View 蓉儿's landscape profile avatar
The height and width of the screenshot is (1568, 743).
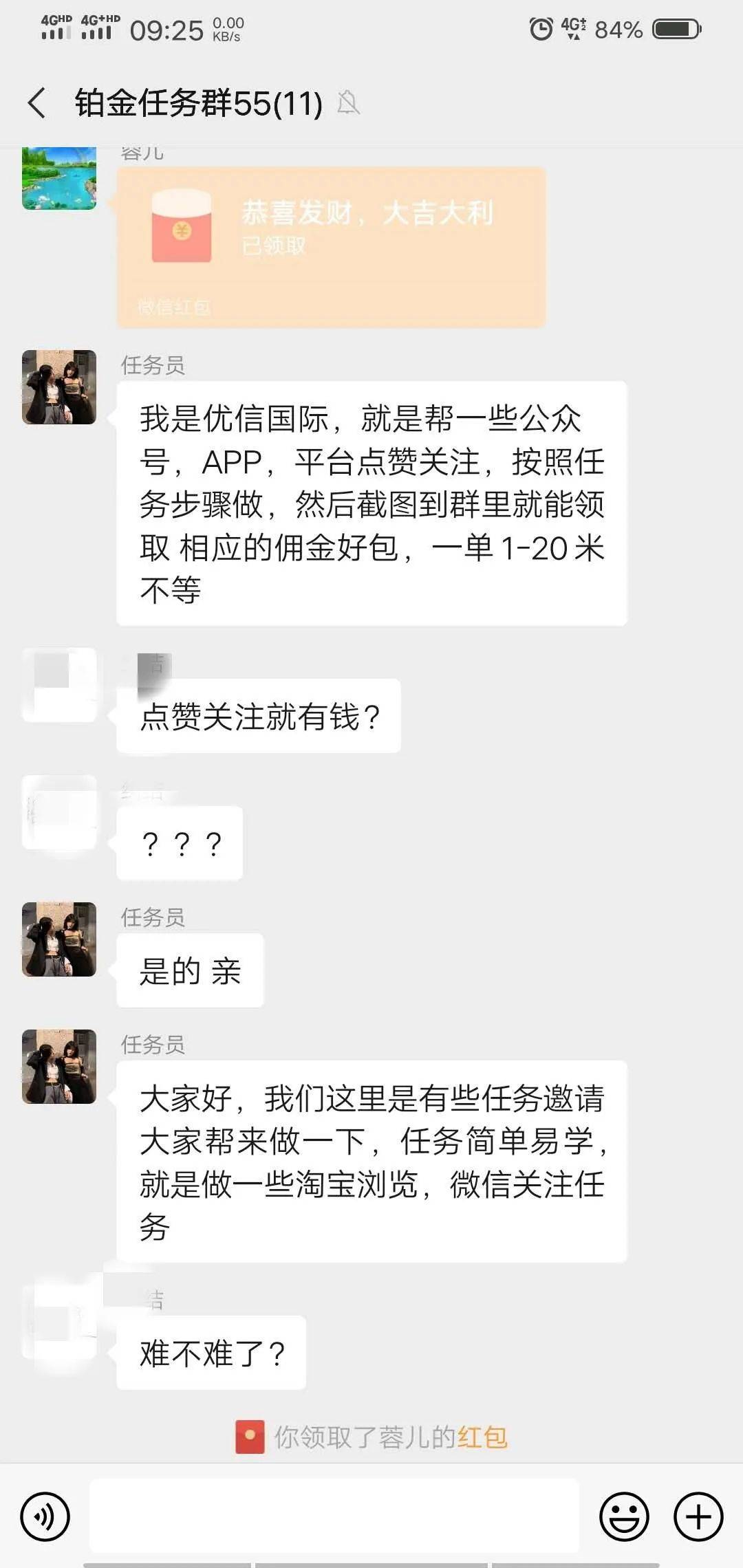point(59,177)
